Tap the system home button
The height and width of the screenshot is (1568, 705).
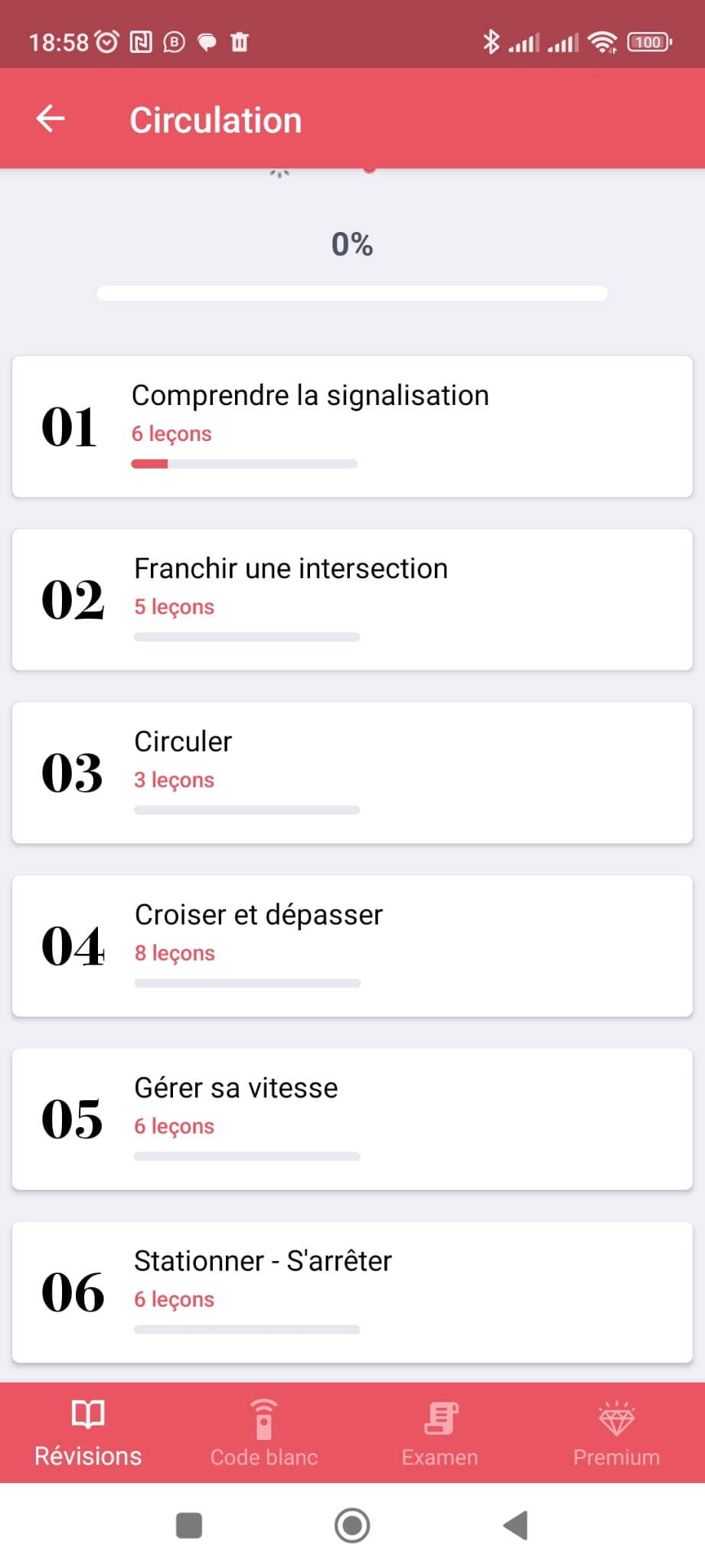(x=352, y=1525)
